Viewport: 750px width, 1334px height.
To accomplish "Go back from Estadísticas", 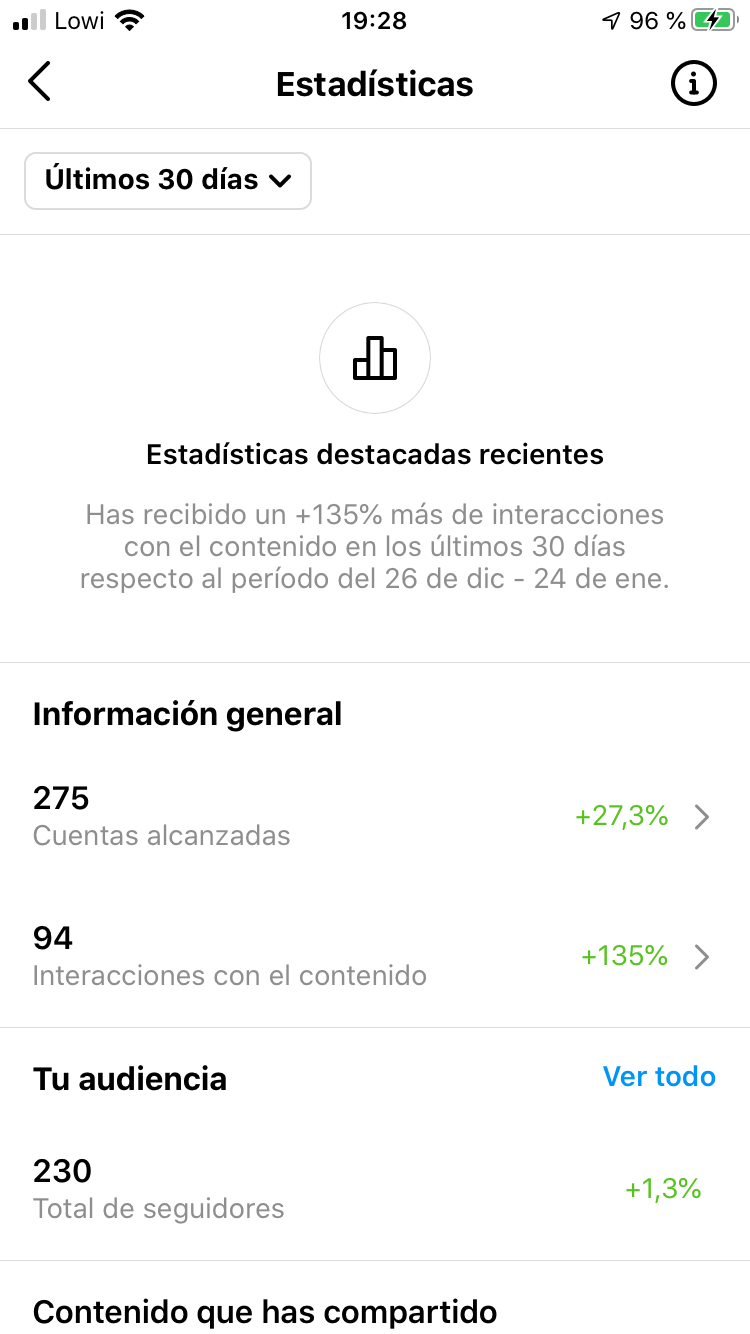I will click(x=39, y=83).
